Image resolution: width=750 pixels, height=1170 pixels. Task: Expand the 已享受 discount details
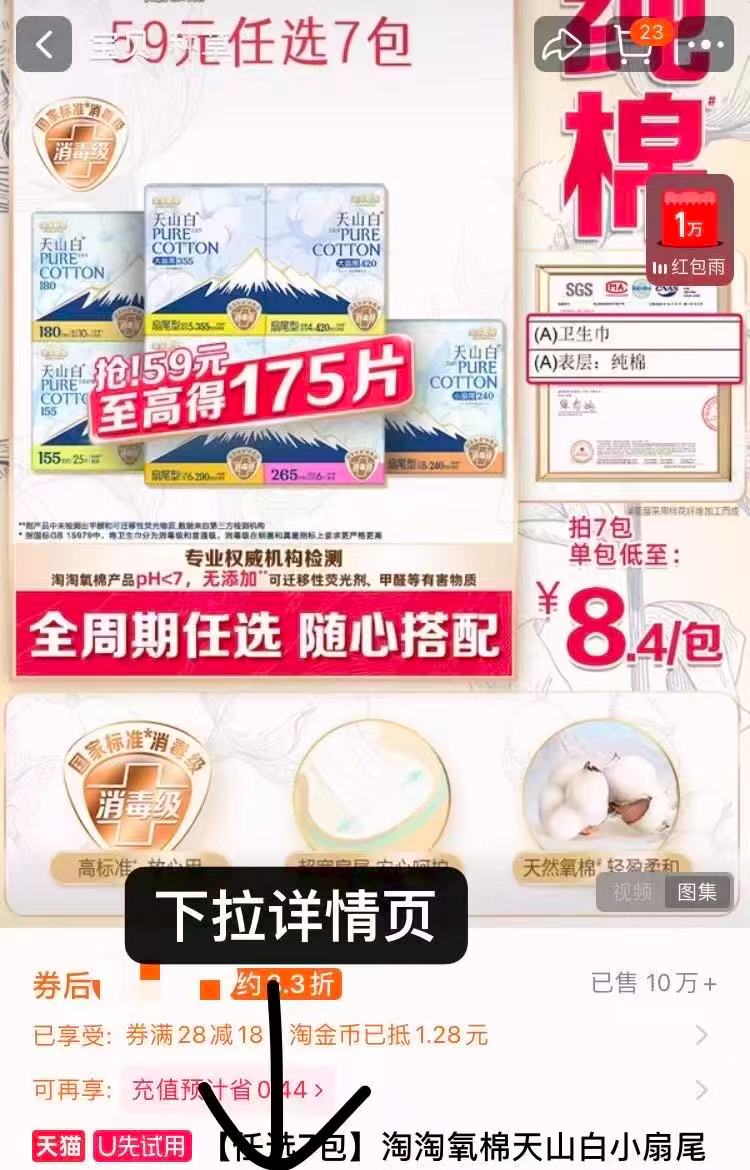point(701,1035)
